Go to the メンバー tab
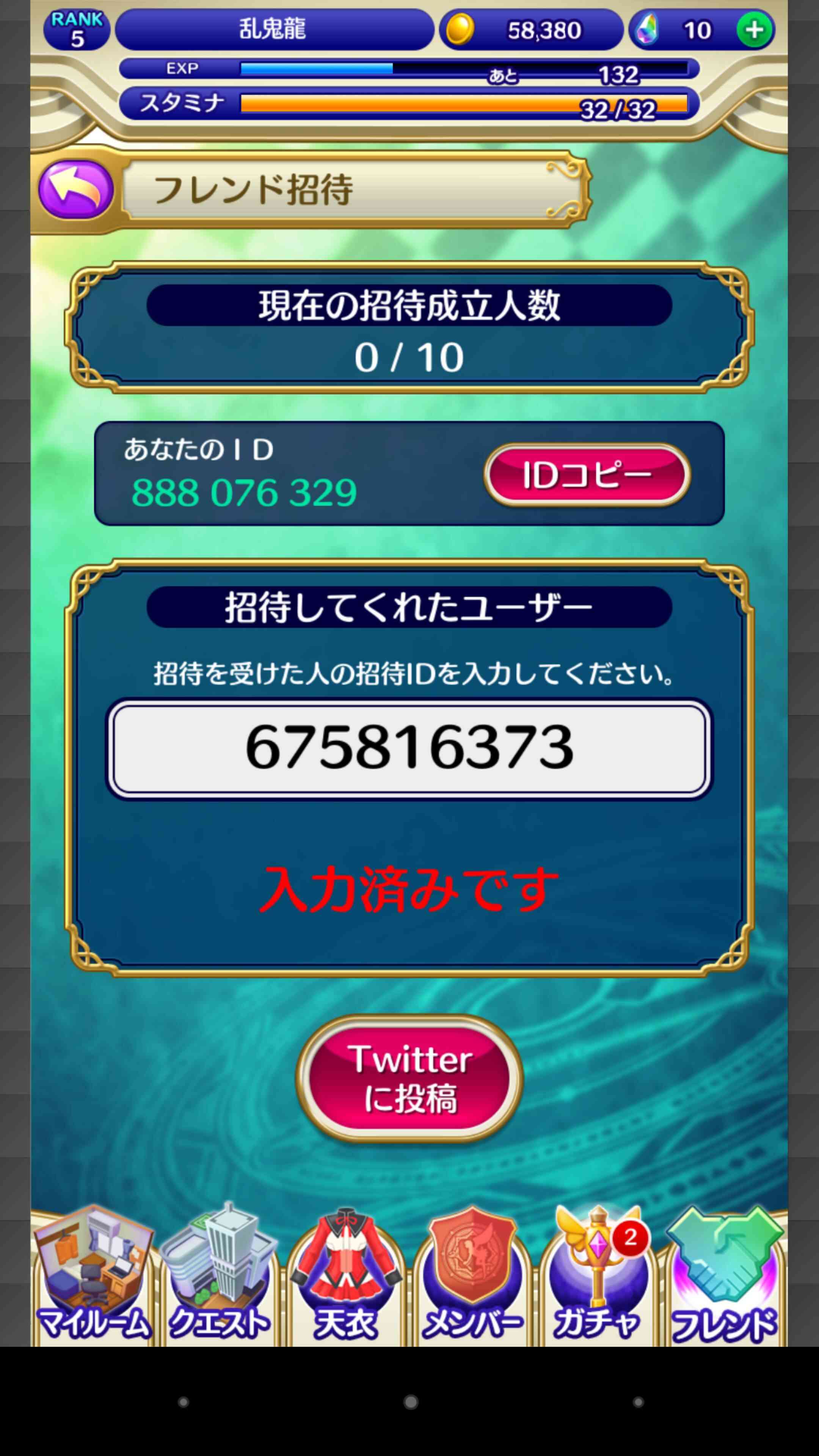The image size is (819, 1456). [472, 1274]
